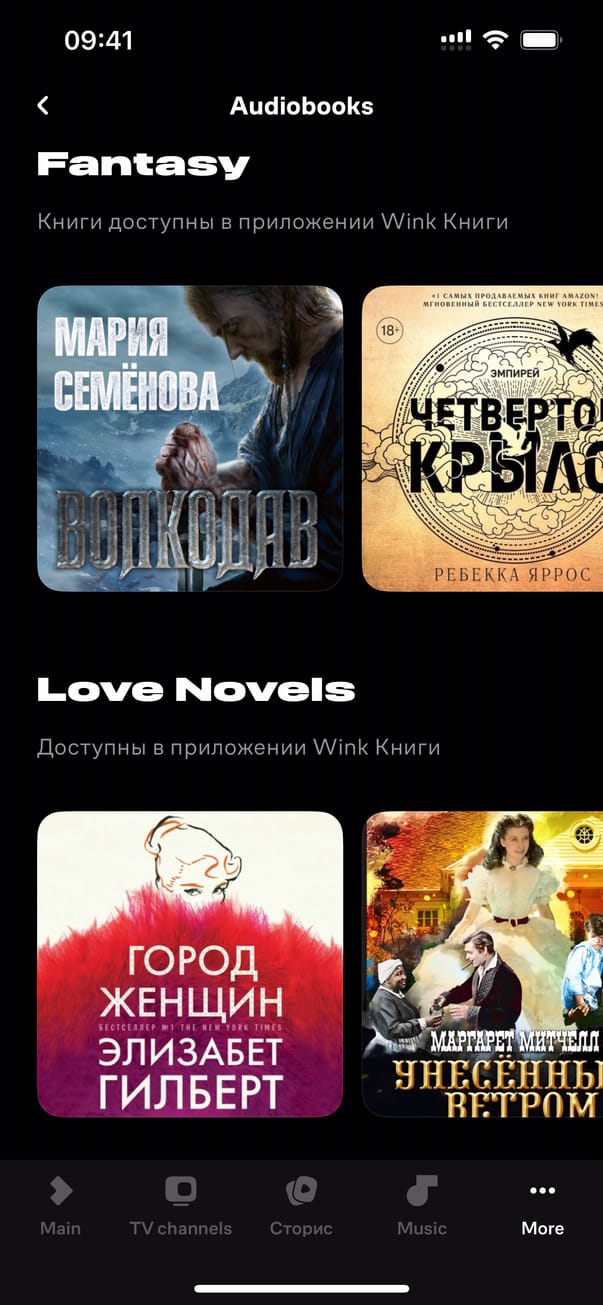This screenshot has height=1305, width=603.
Task: Open the Волкодав audiobook by Мария Семёнова
Action: click(x=190, y=438)
